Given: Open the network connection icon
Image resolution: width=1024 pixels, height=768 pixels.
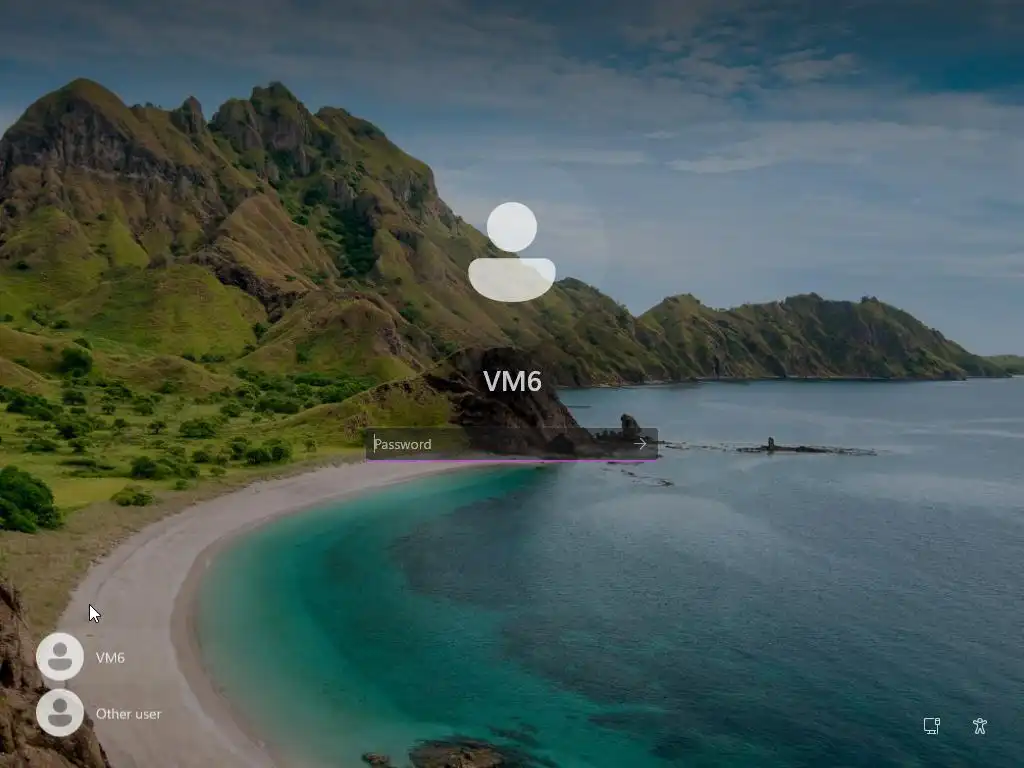Looking at the screenshot, I should (931, 726).
